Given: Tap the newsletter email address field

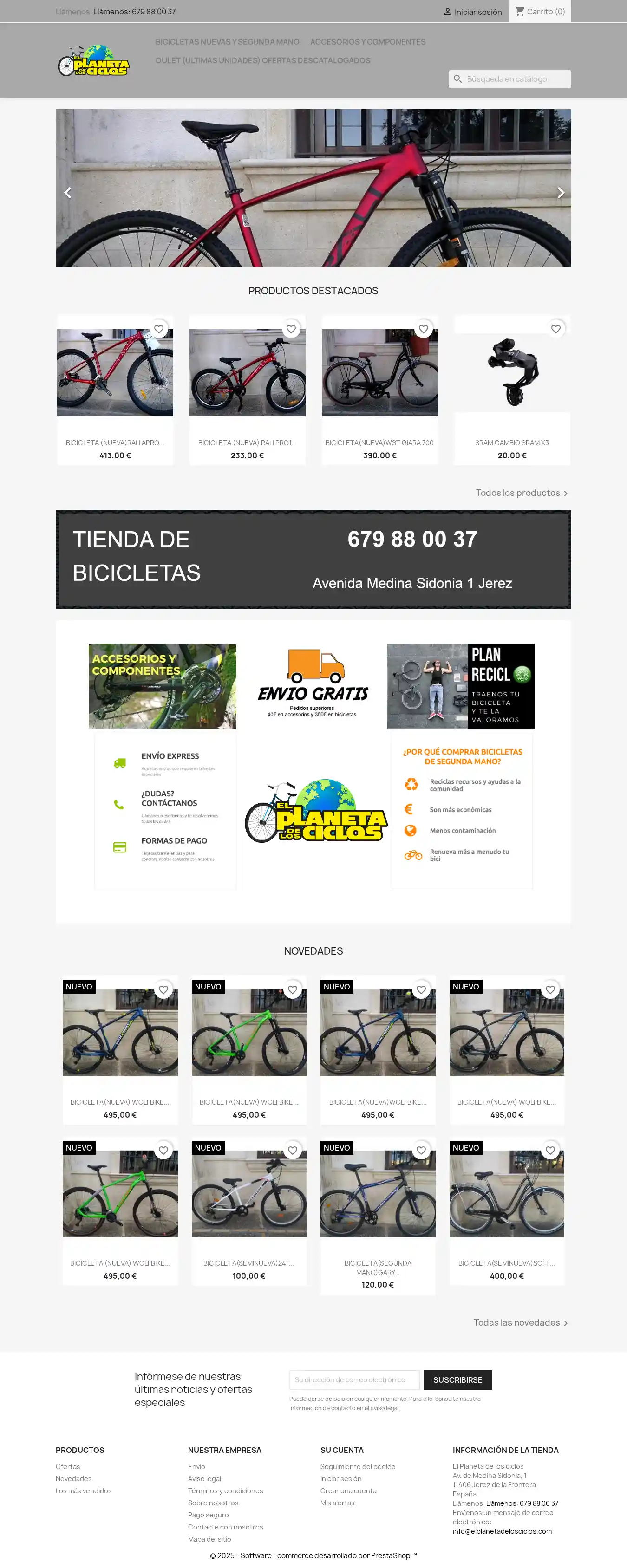Looking at the screenshot, I should [354, 1380].
